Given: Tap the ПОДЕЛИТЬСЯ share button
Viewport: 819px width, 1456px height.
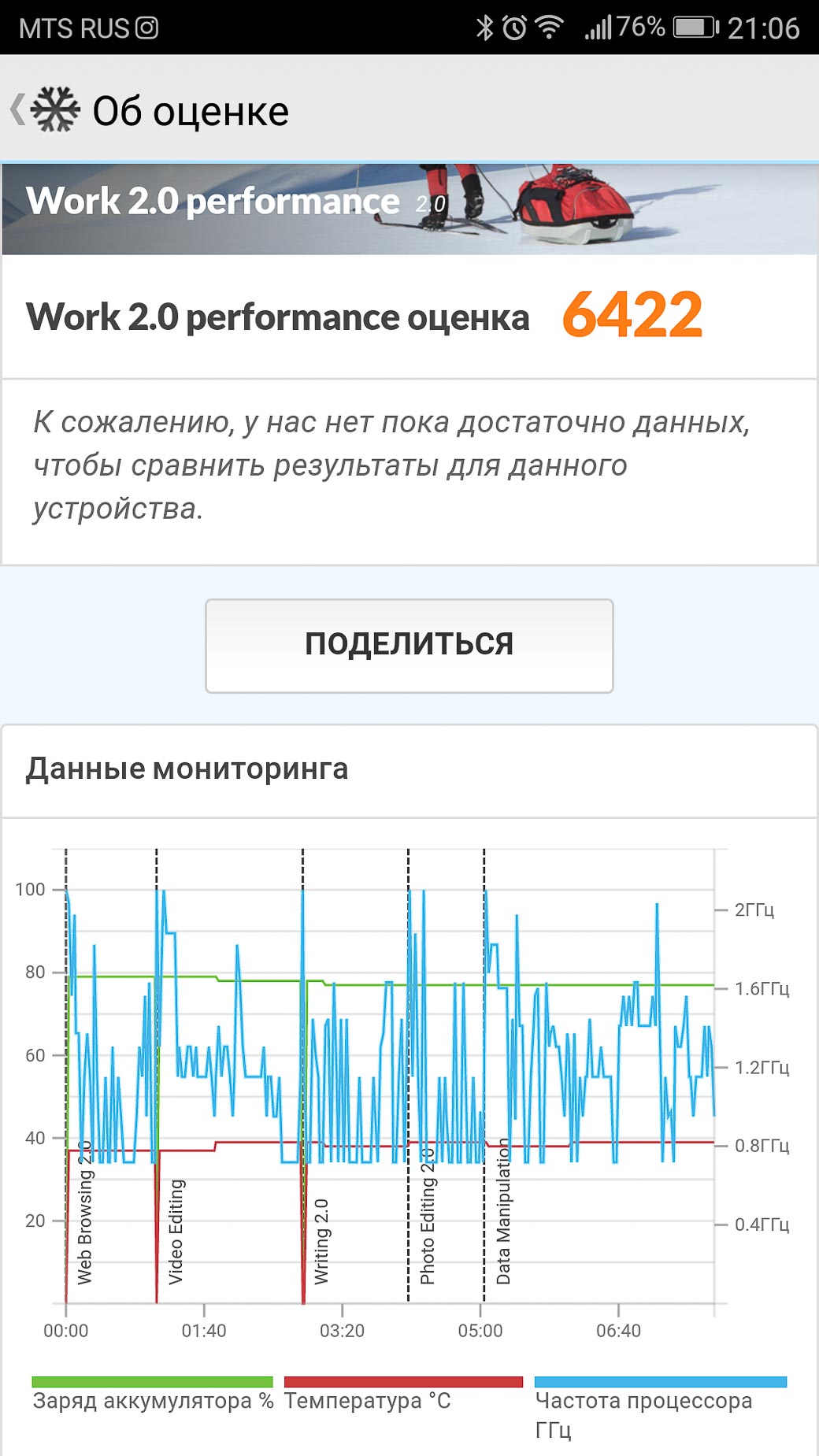Looking at the screenshot, I should tap(409, 646).
